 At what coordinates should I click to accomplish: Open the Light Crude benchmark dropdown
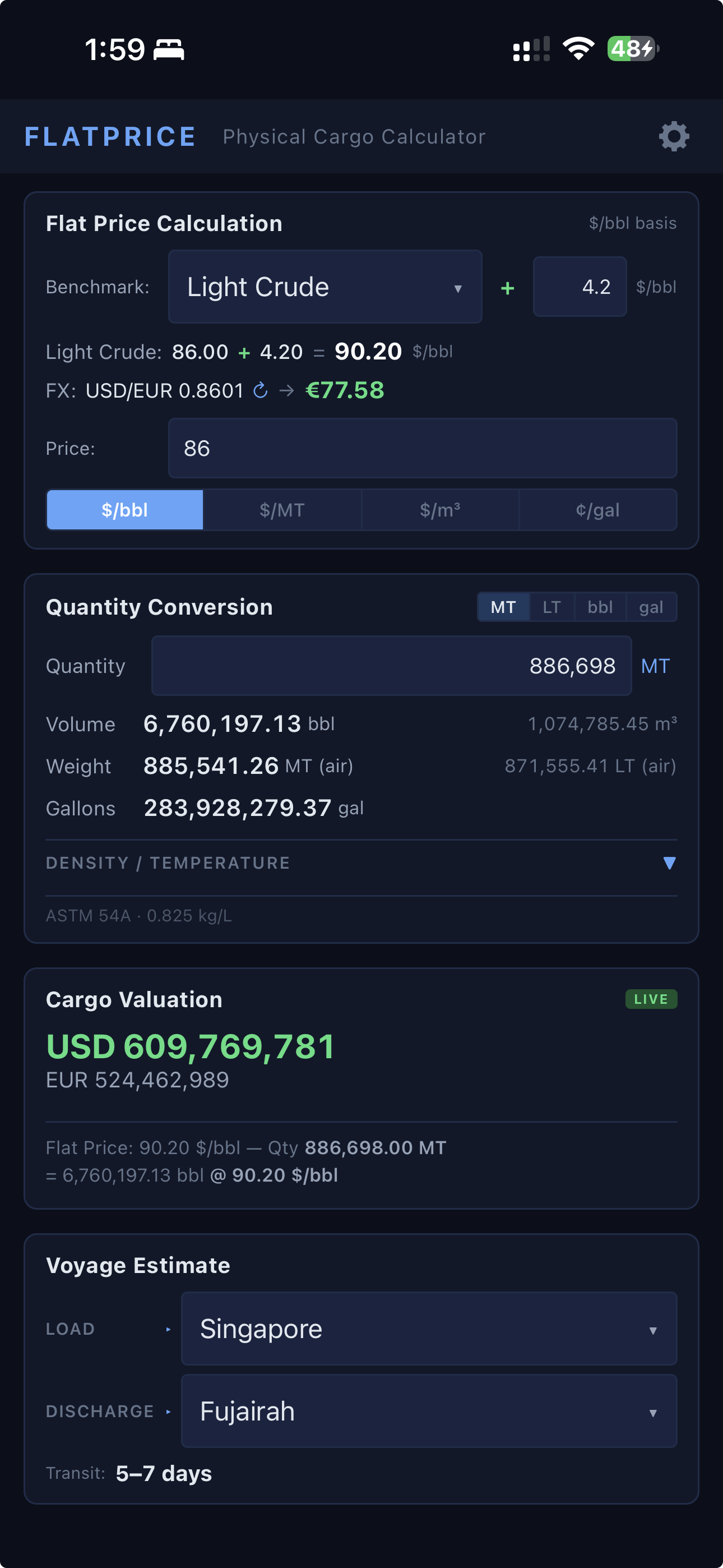coord(325,287)
